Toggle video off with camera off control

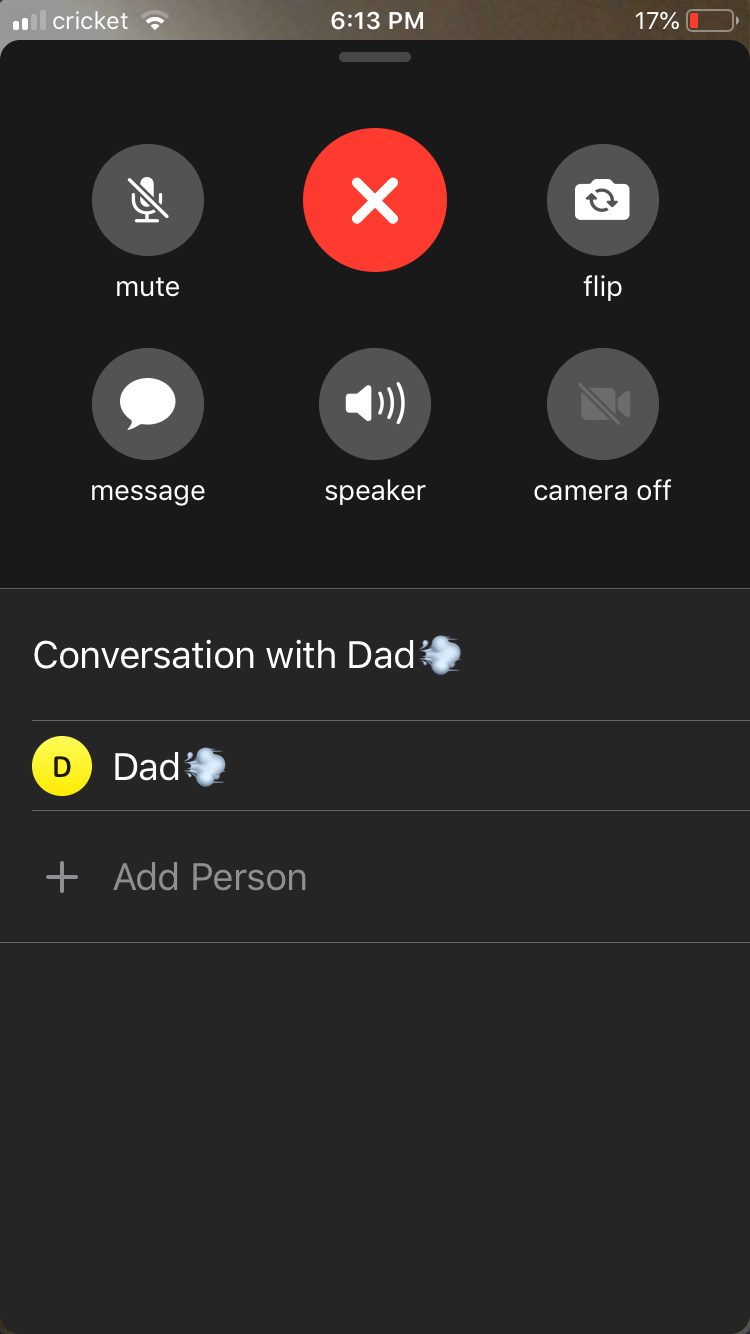pyautogui.click(x=602, y=404)
